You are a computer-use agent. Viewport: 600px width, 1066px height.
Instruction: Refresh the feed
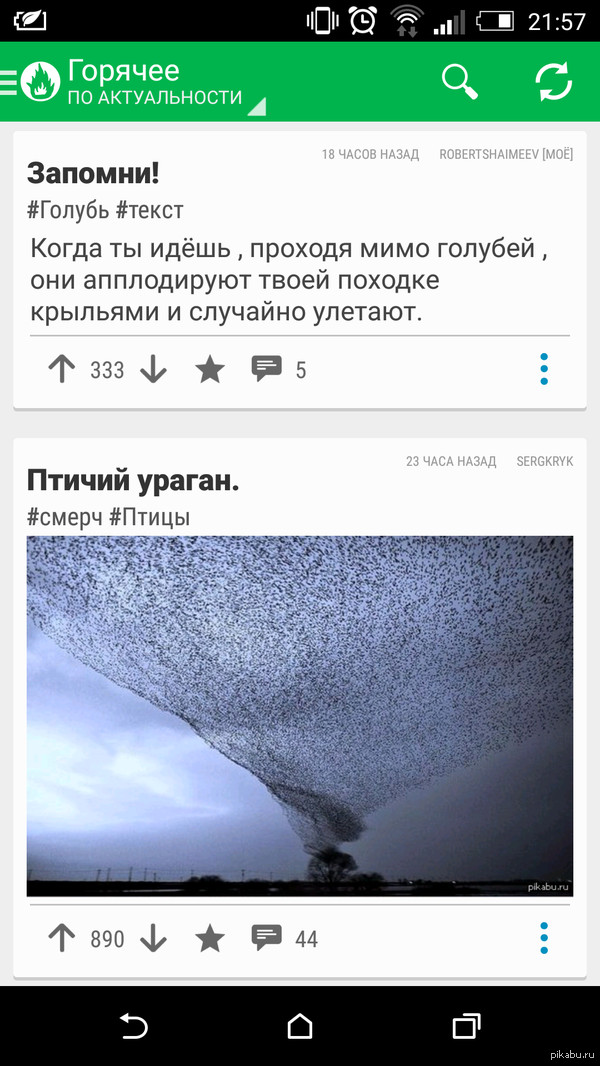coord(553,82)
